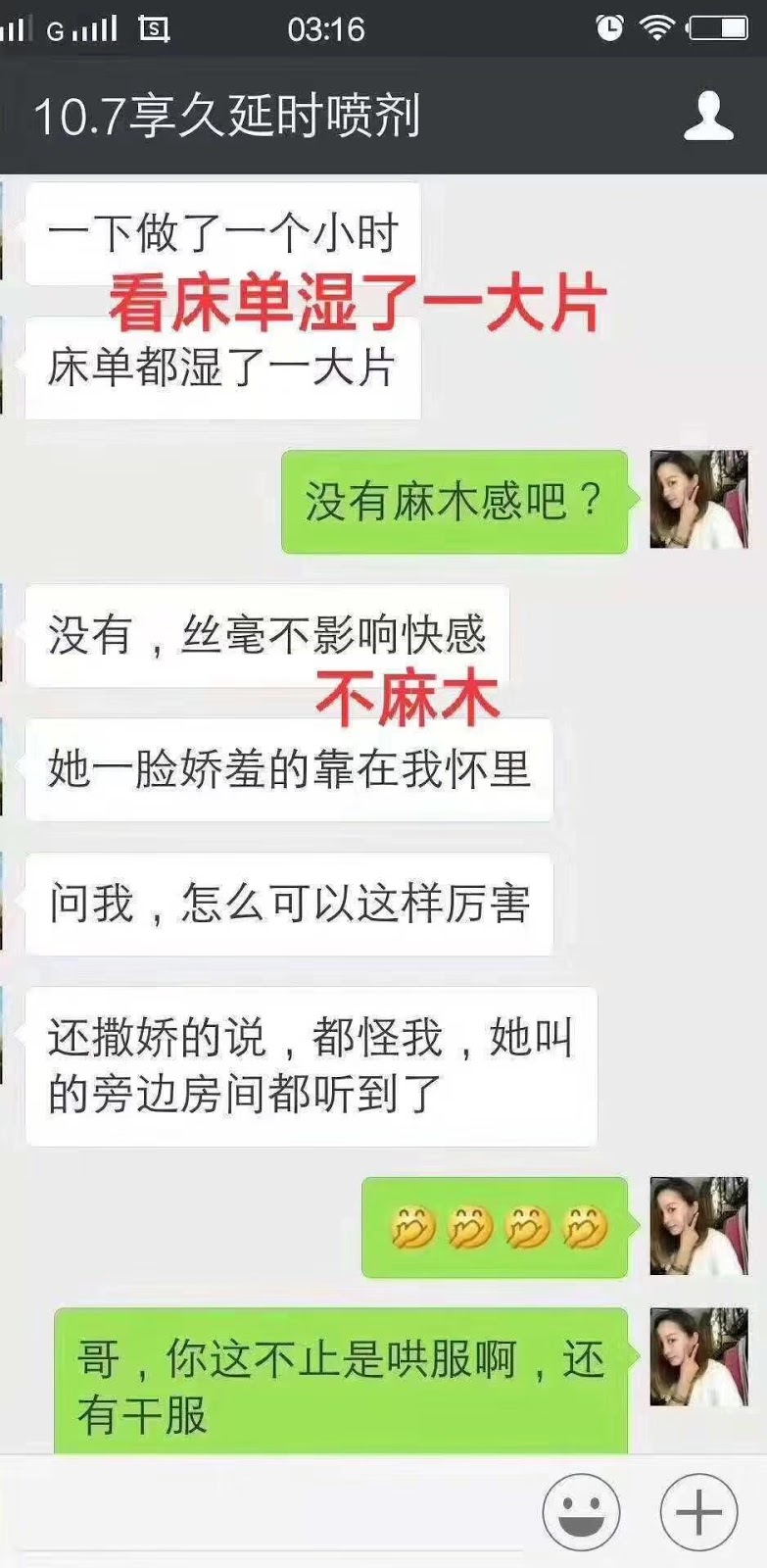Open the chat info profile icon
The height and width of the screenshot is (1568, 767).
tap(707, 117)
